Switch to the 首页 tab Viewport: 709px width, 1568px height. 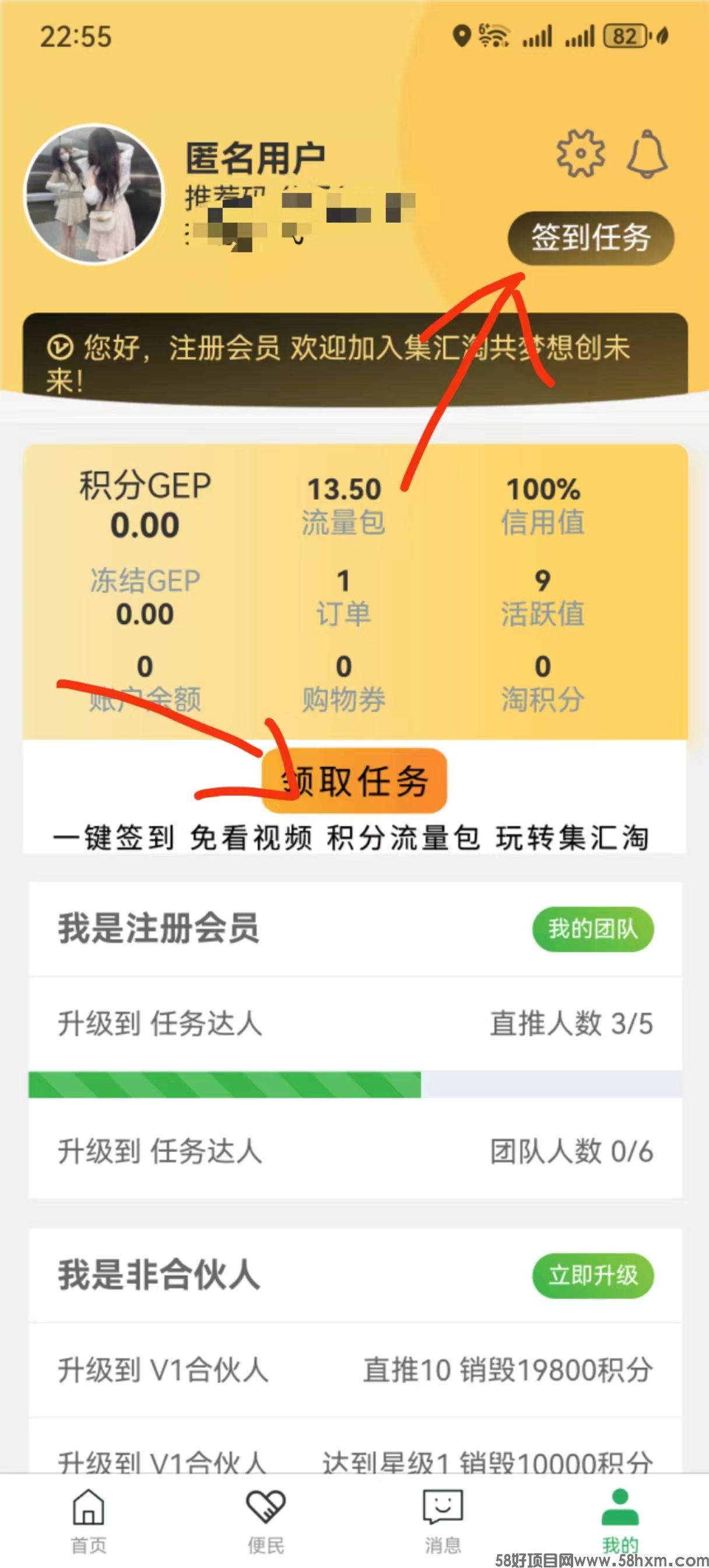tap(89, 1519)
